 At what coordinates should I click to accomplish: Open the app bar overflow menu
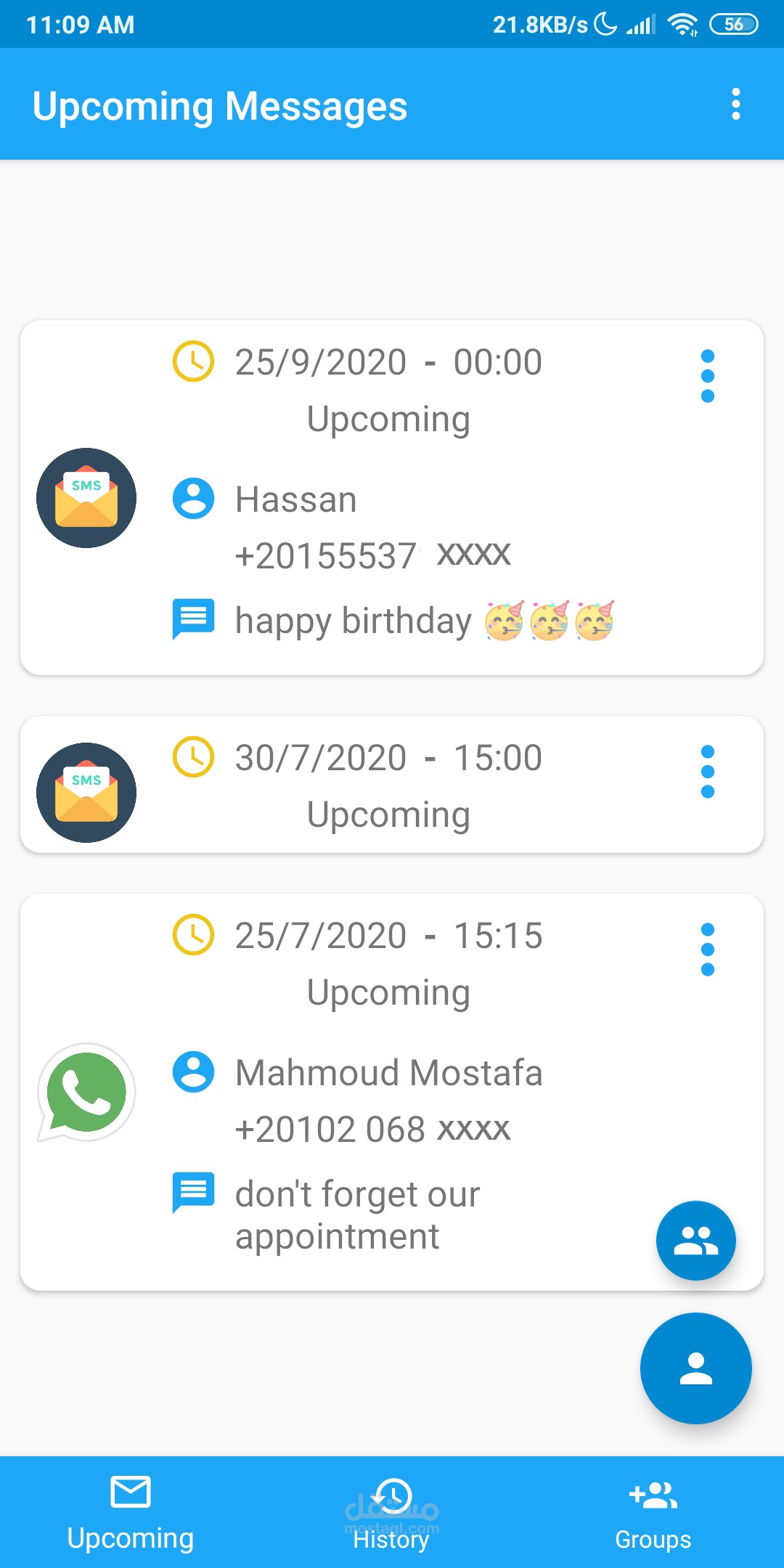pos(735,105)
